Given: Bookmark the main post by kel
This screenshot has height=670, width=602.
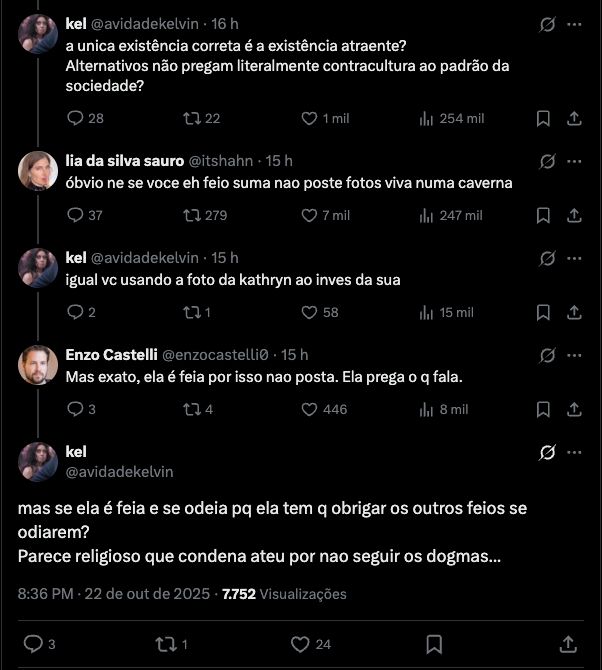Looking at the screenshot, I should click(x=434, y=644).
